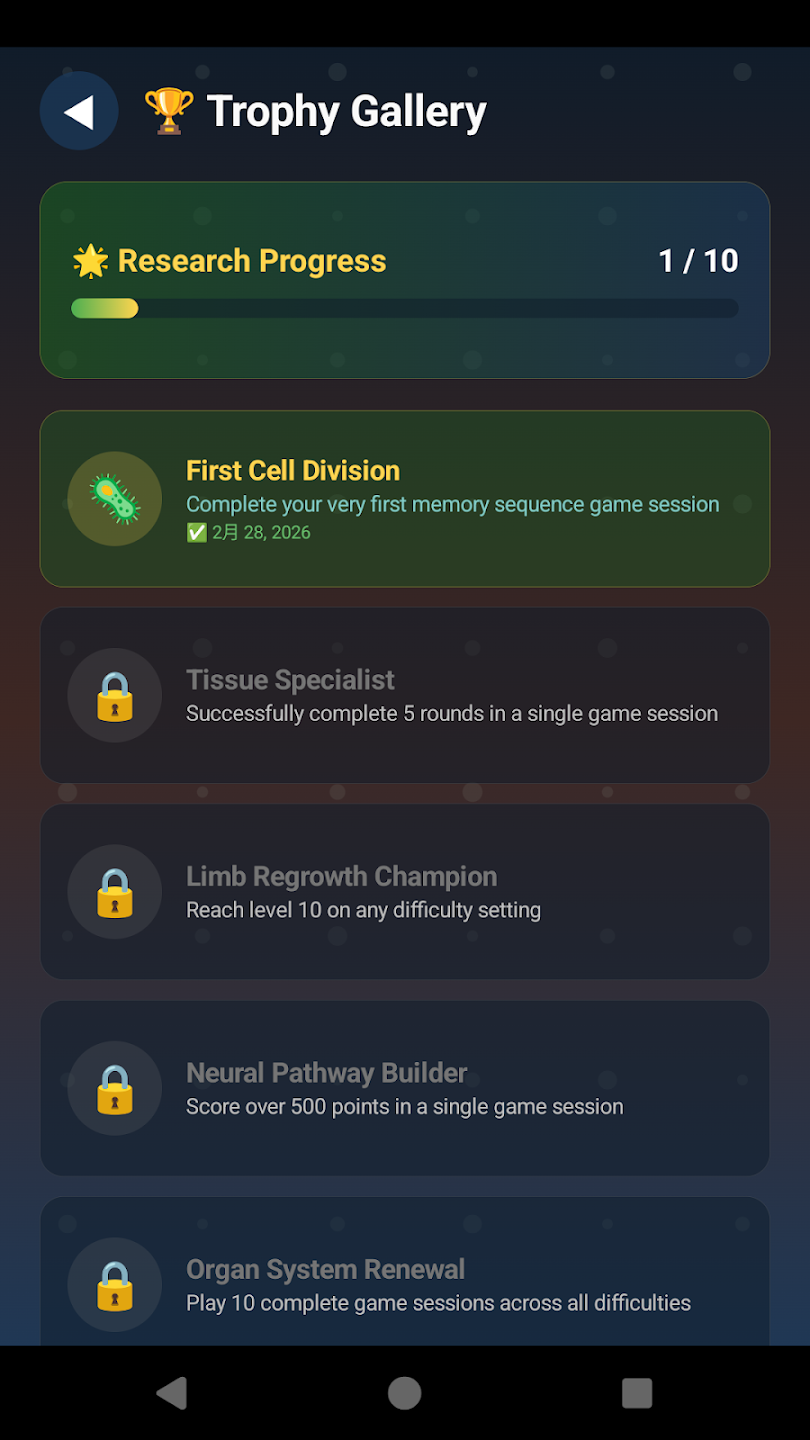Viewport: 810px width, 1440px height.
Task: Tap the system back button
Action: click(172, 1393)
